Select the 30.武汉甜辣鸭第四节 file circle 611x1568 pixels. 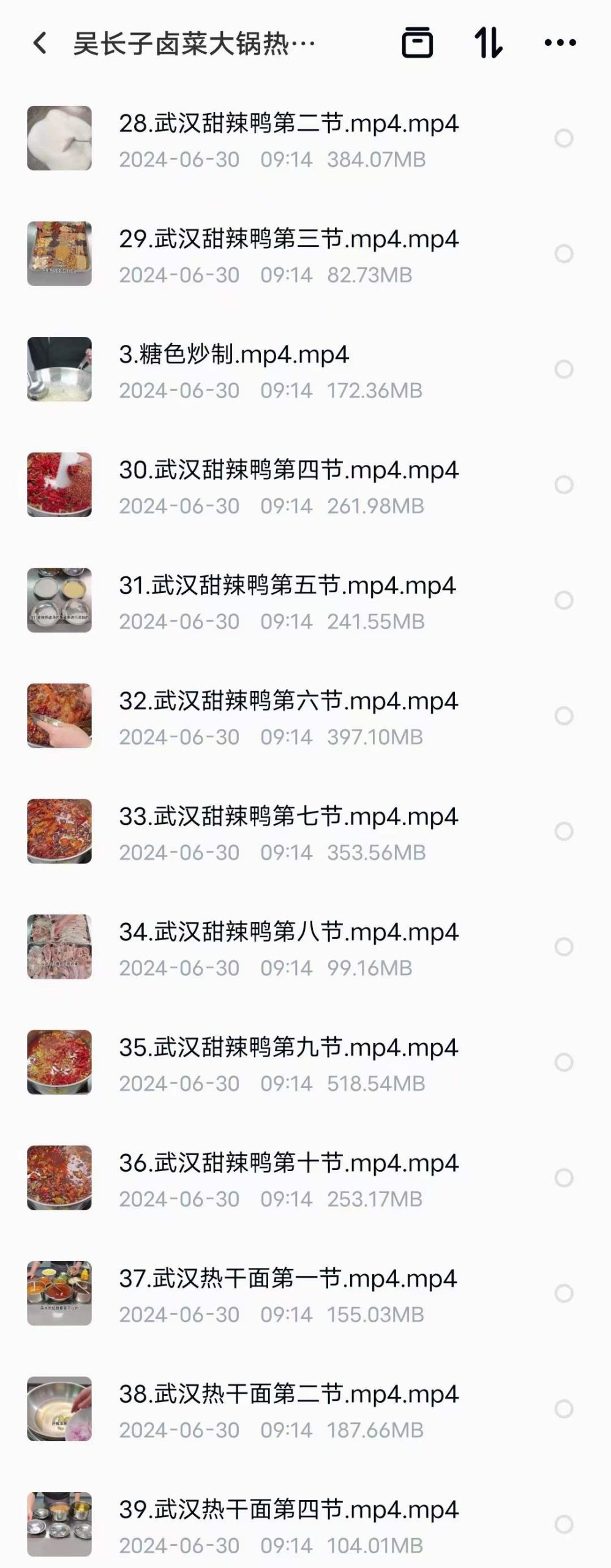[x=563, y=484]
